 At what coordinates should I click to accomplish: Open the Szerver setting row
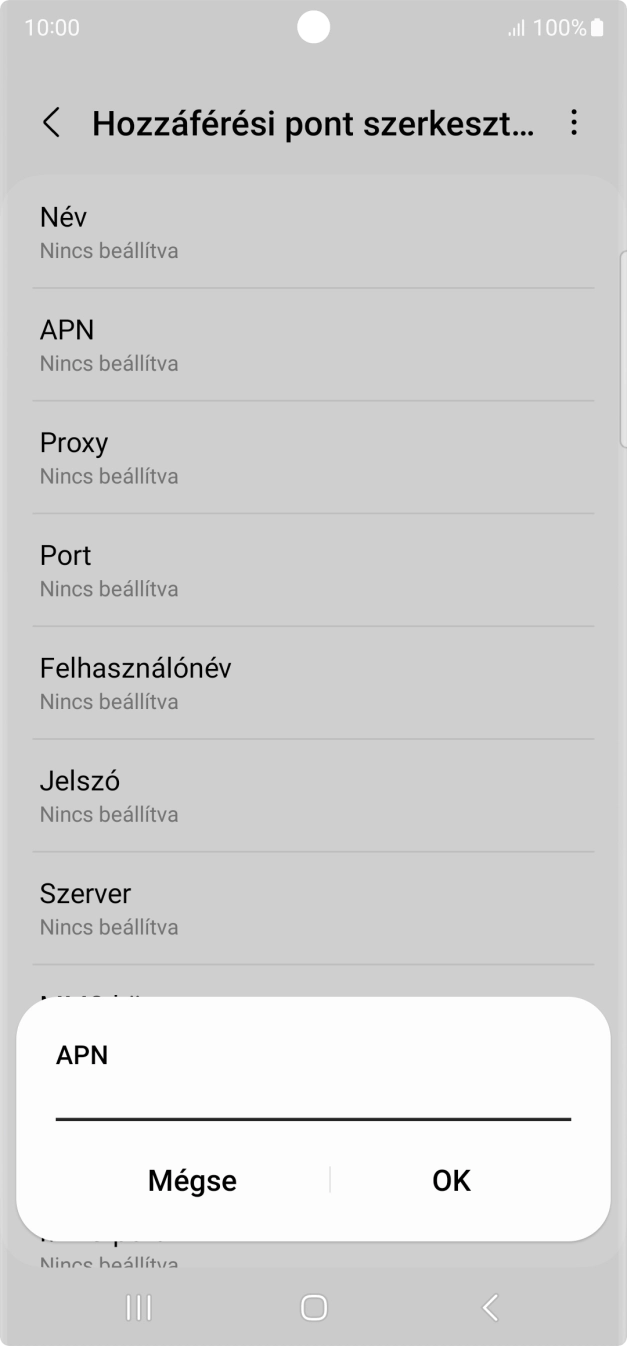[313, 908]
